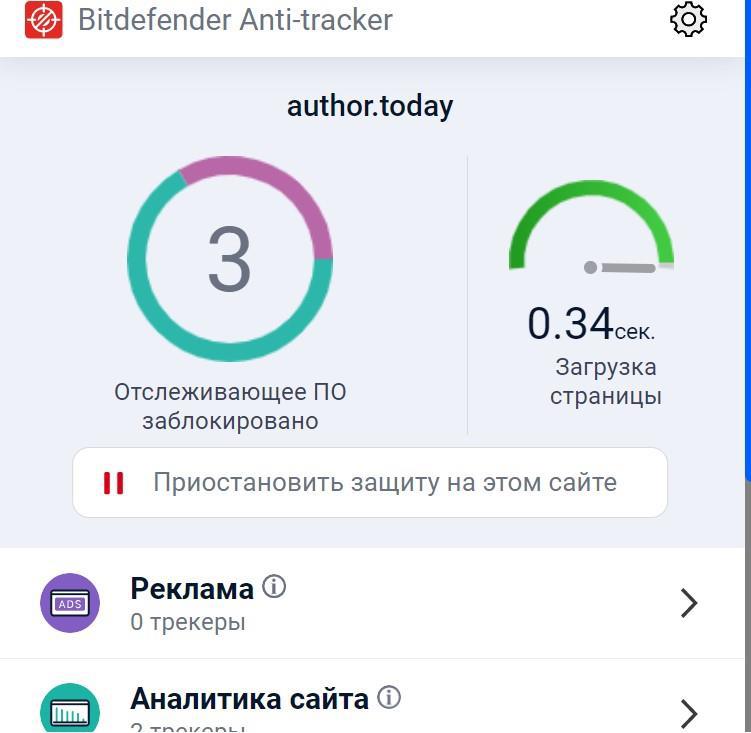The width and height of the screenshot is (751, 733).
Task: Show info about Реклама category
Action: coord(274,587)
